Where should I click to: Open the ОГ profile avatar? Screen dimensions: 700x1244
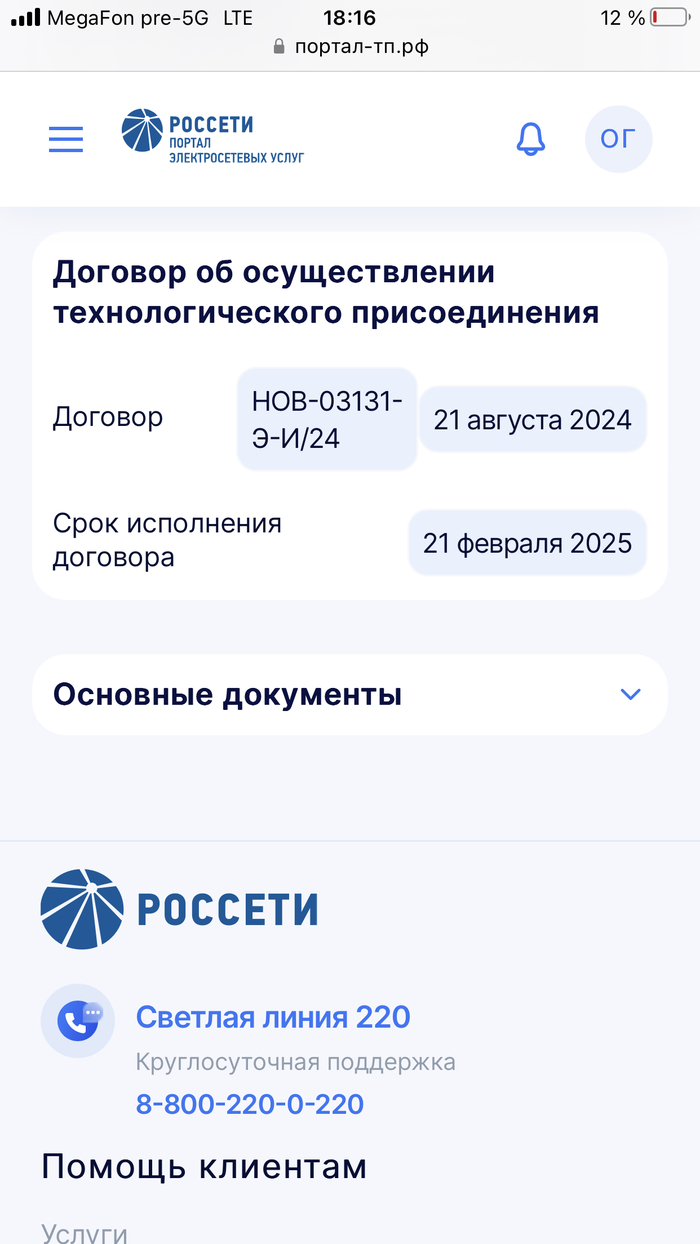click(x=618, y=139)
